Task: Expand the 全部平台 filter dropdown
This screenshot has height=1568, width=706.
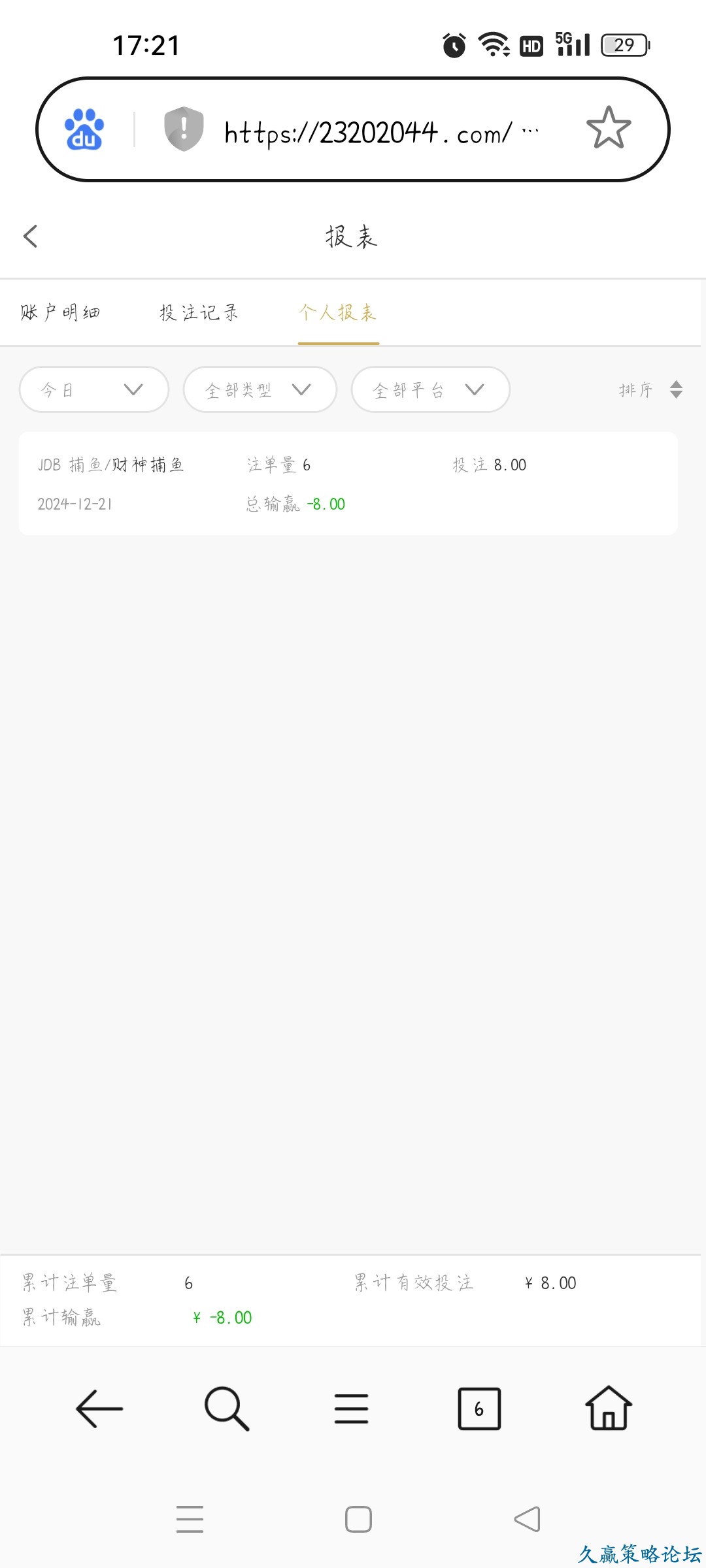Action: [x=430, y=390]
